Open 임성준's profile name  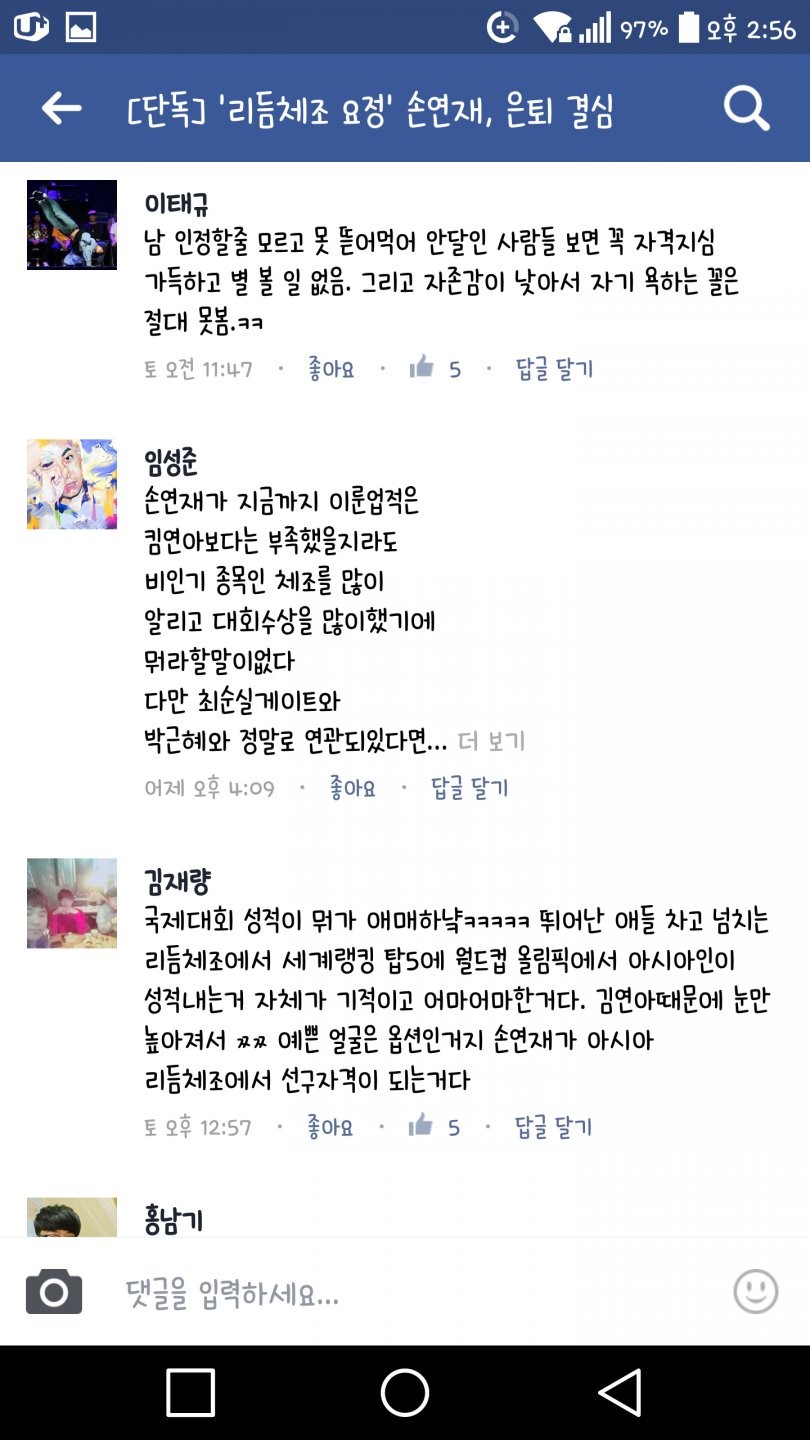(x=171, y=462)
